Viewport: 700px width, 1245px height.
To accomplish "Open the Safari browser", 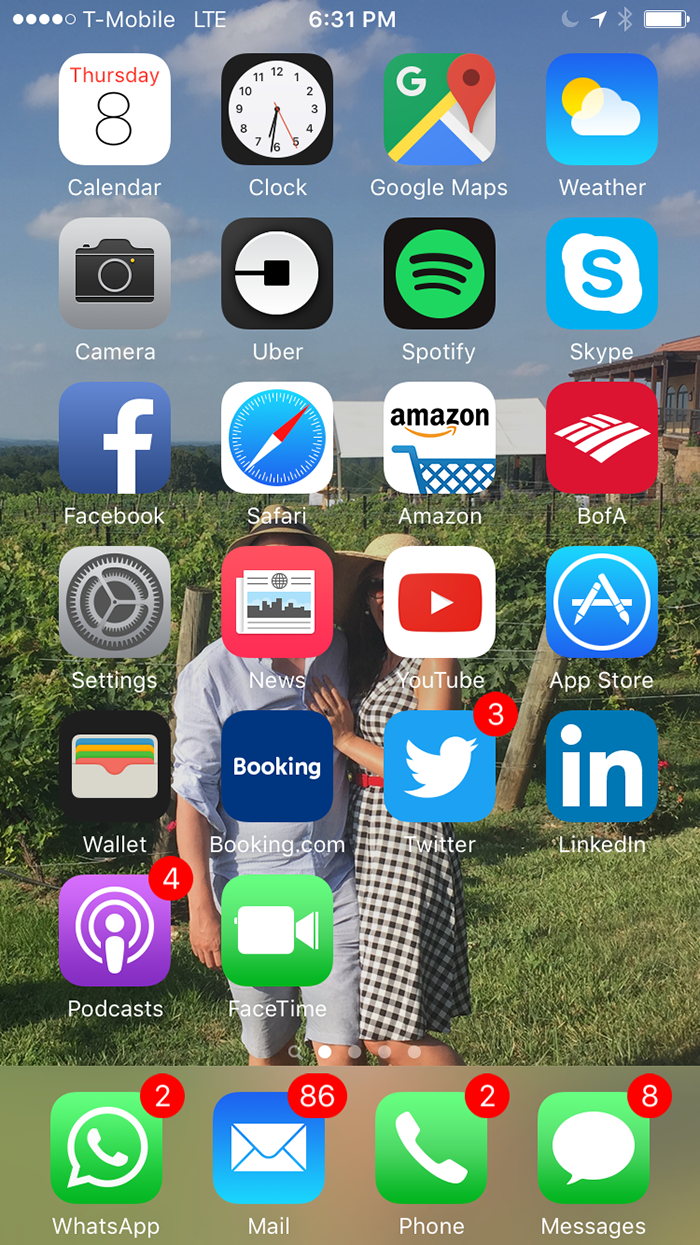I will tap(277, 437).
